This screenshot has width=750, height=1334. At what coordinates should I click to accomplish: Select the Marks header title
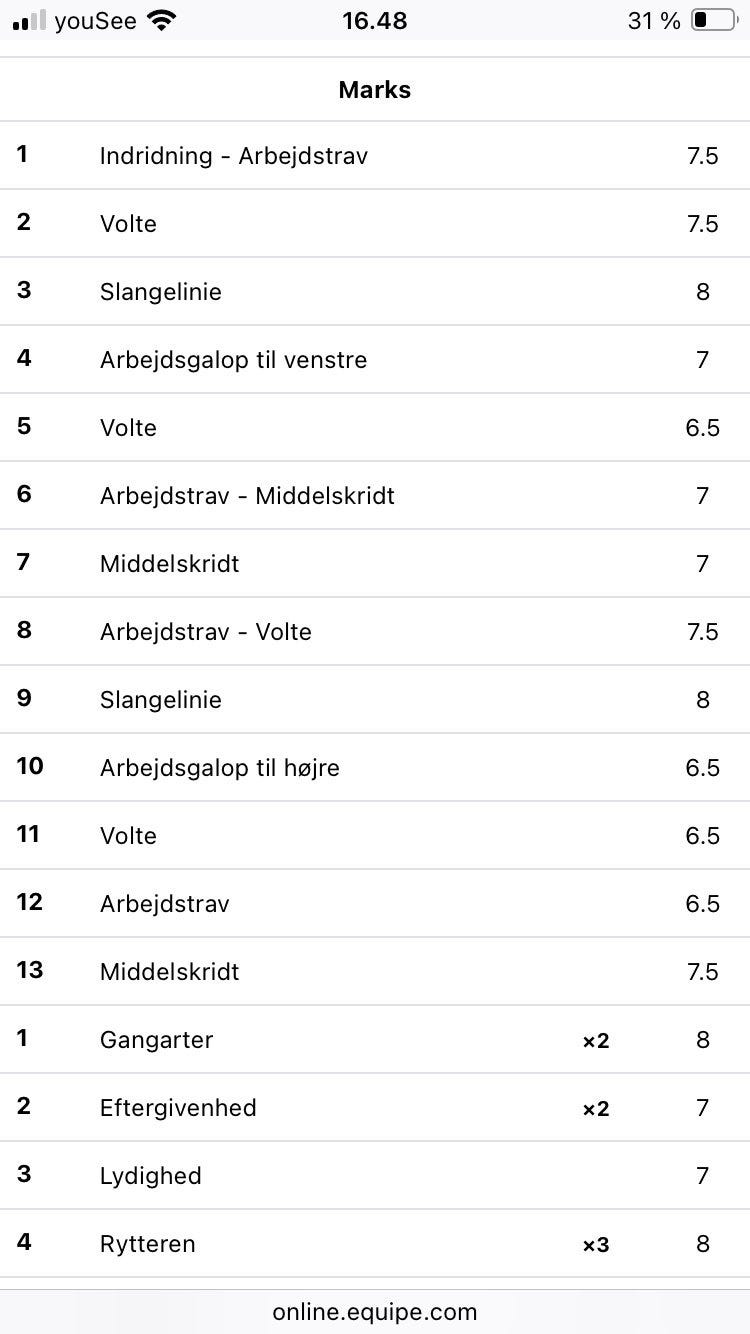(374, 89)
